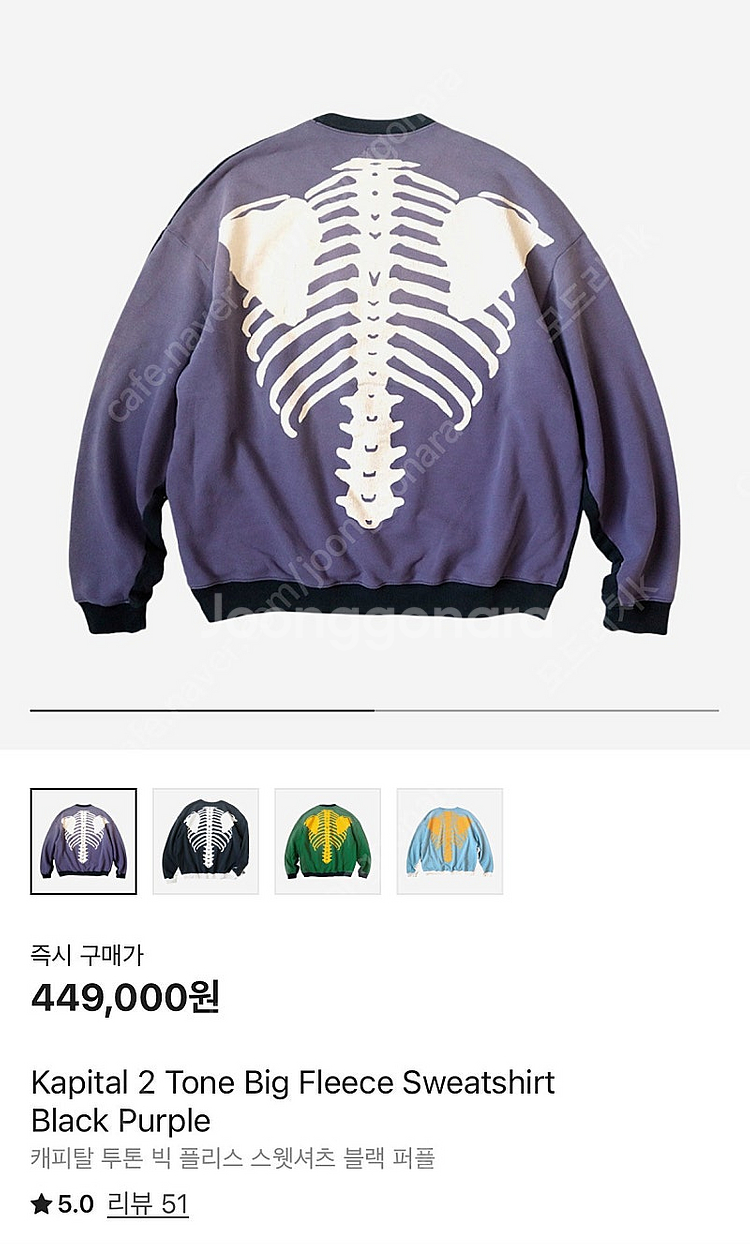
Task: Select the black sweatshirt thumbnail
Action: tap(206, 841)
